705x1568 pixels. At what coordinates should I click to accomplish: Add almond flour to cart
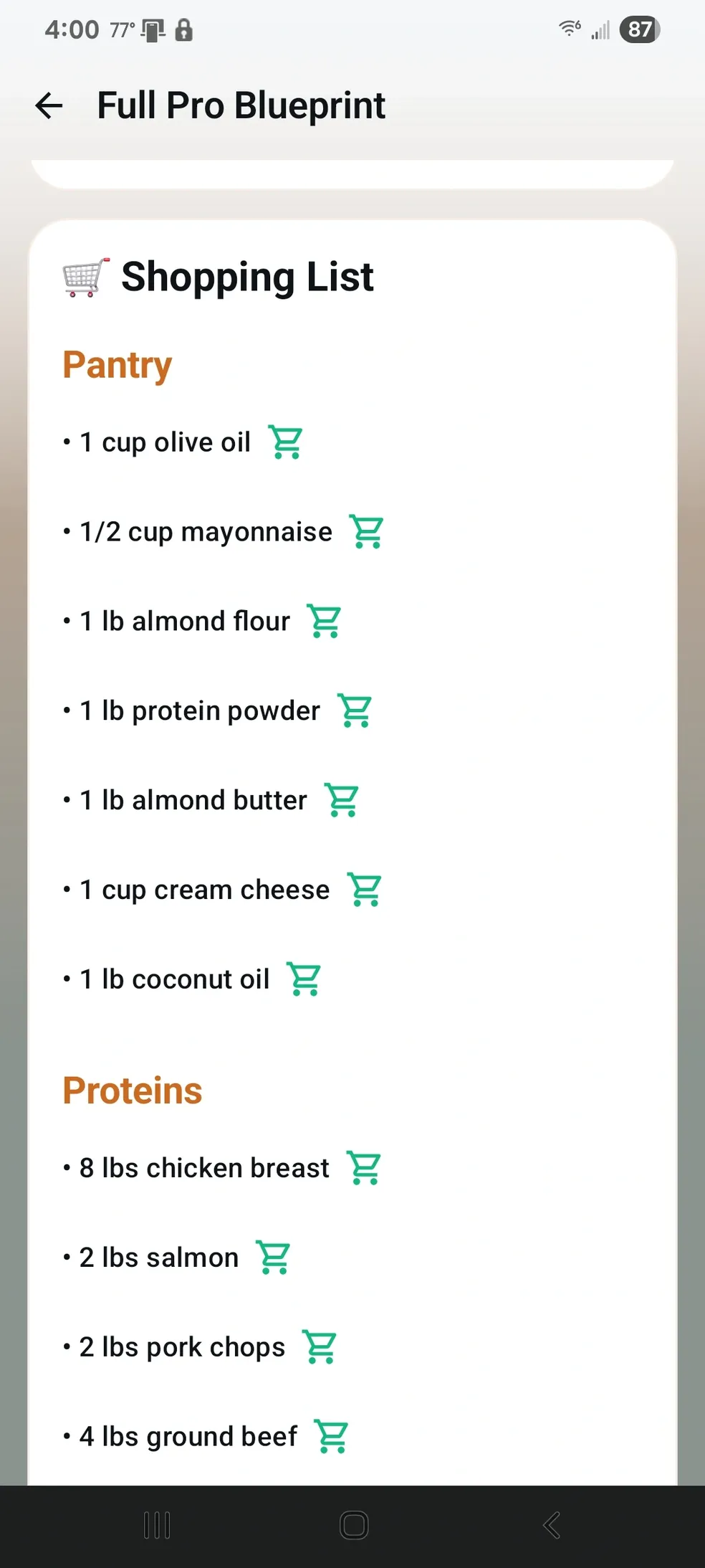tap(322, 621)
